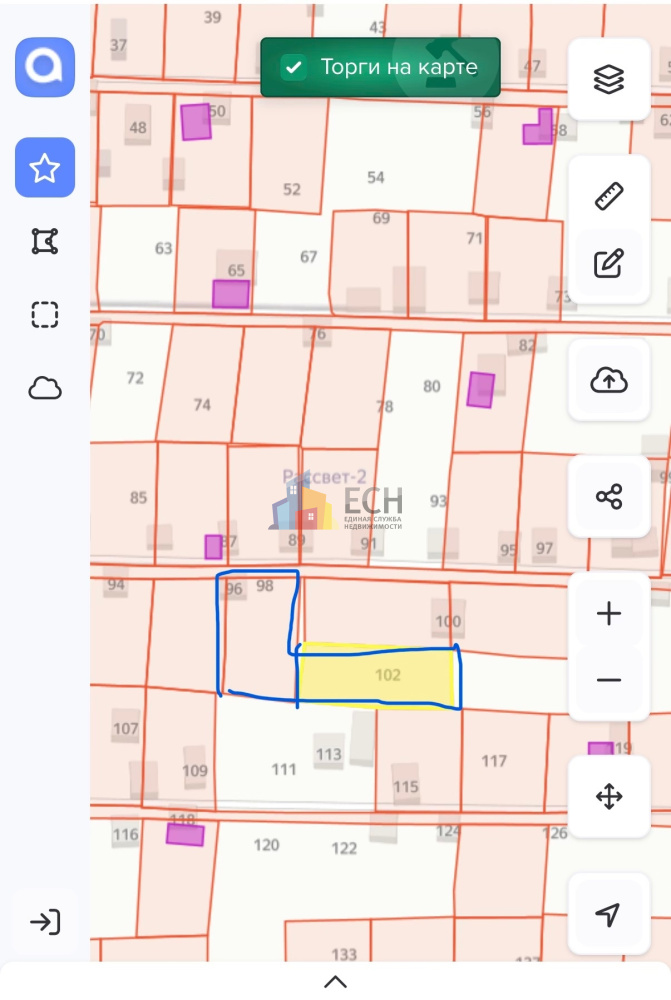Screen dimensions: 671x1000
Task: Locate me with the navigation arrow
Action: 609,914
